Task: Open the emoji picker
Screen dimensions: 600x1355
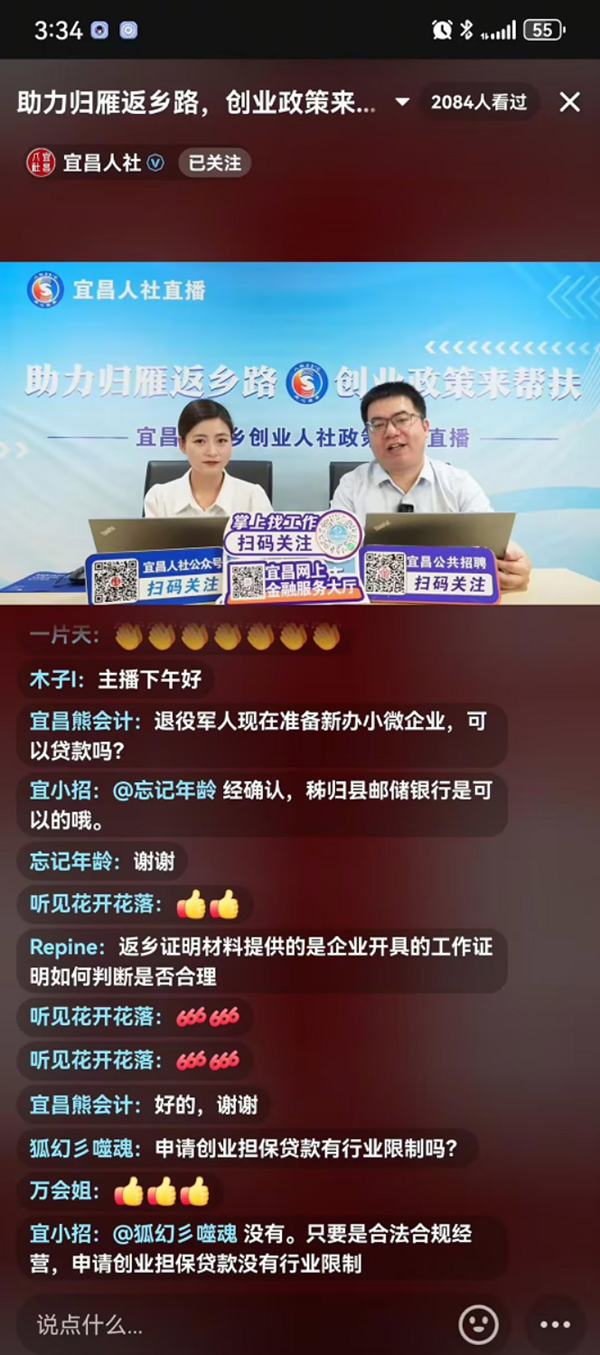Action: pyautogui.click(x=478, y=1325)
